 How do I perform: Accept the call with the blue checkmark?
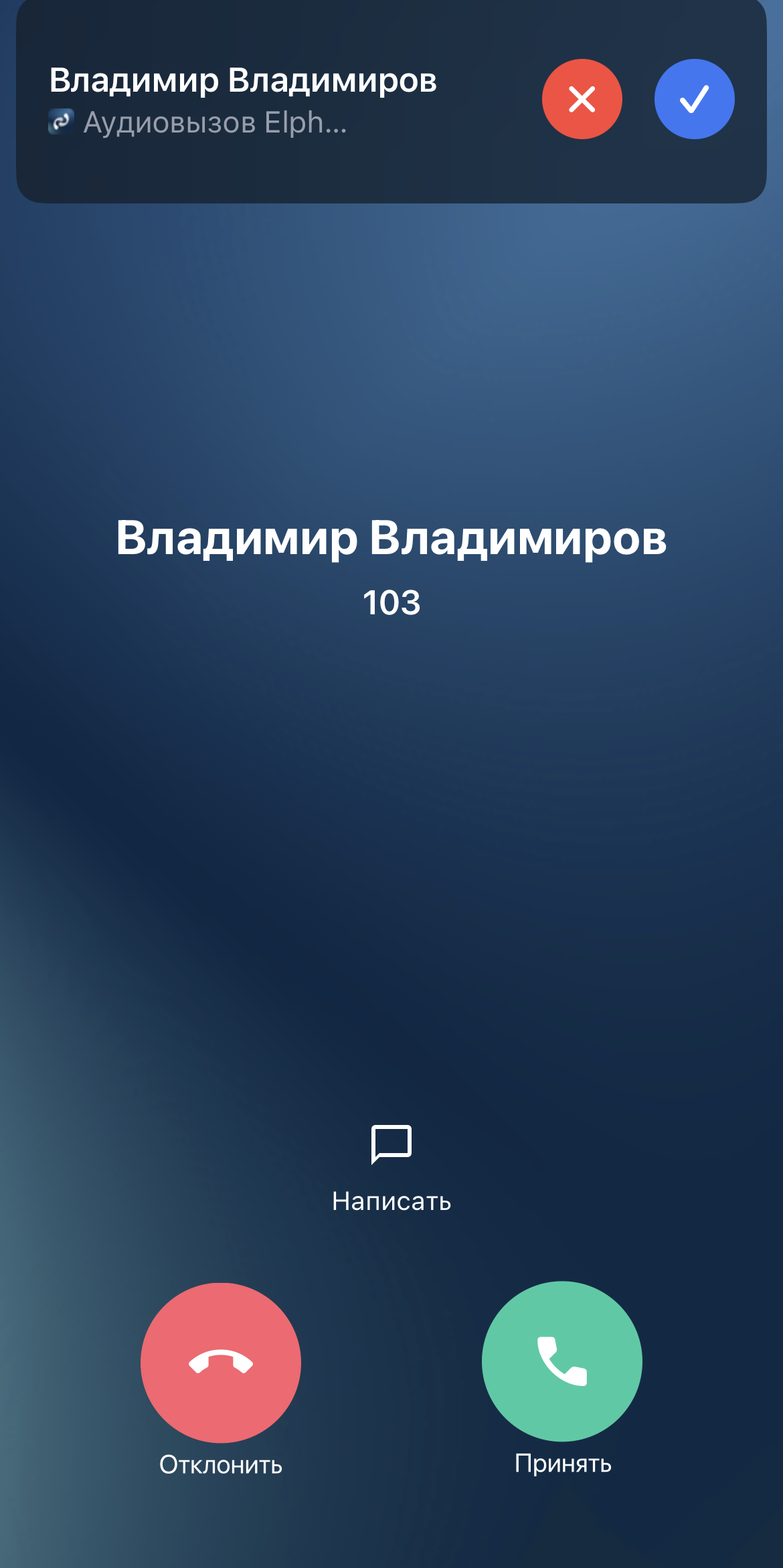coord(694,99)
